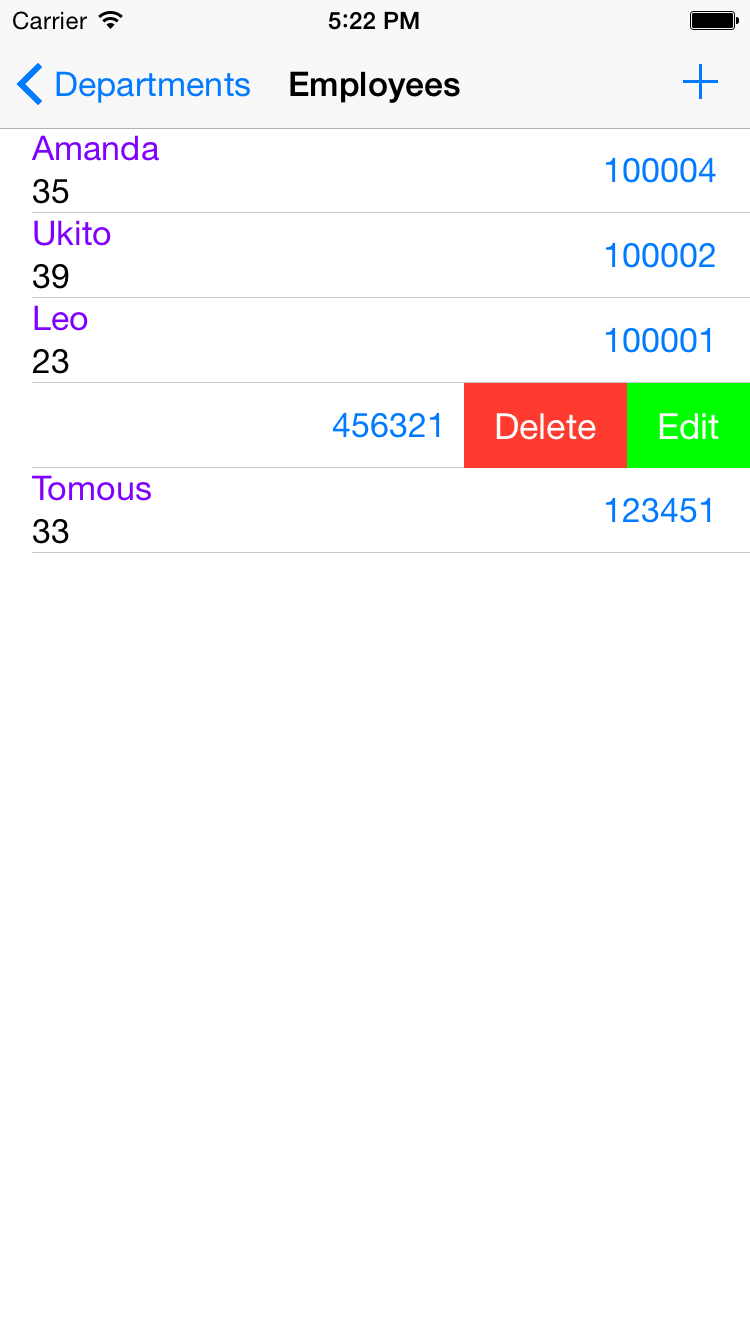Open Amanda's employee row
Viewport: 750px width, 1334px height.
(375, 171)
